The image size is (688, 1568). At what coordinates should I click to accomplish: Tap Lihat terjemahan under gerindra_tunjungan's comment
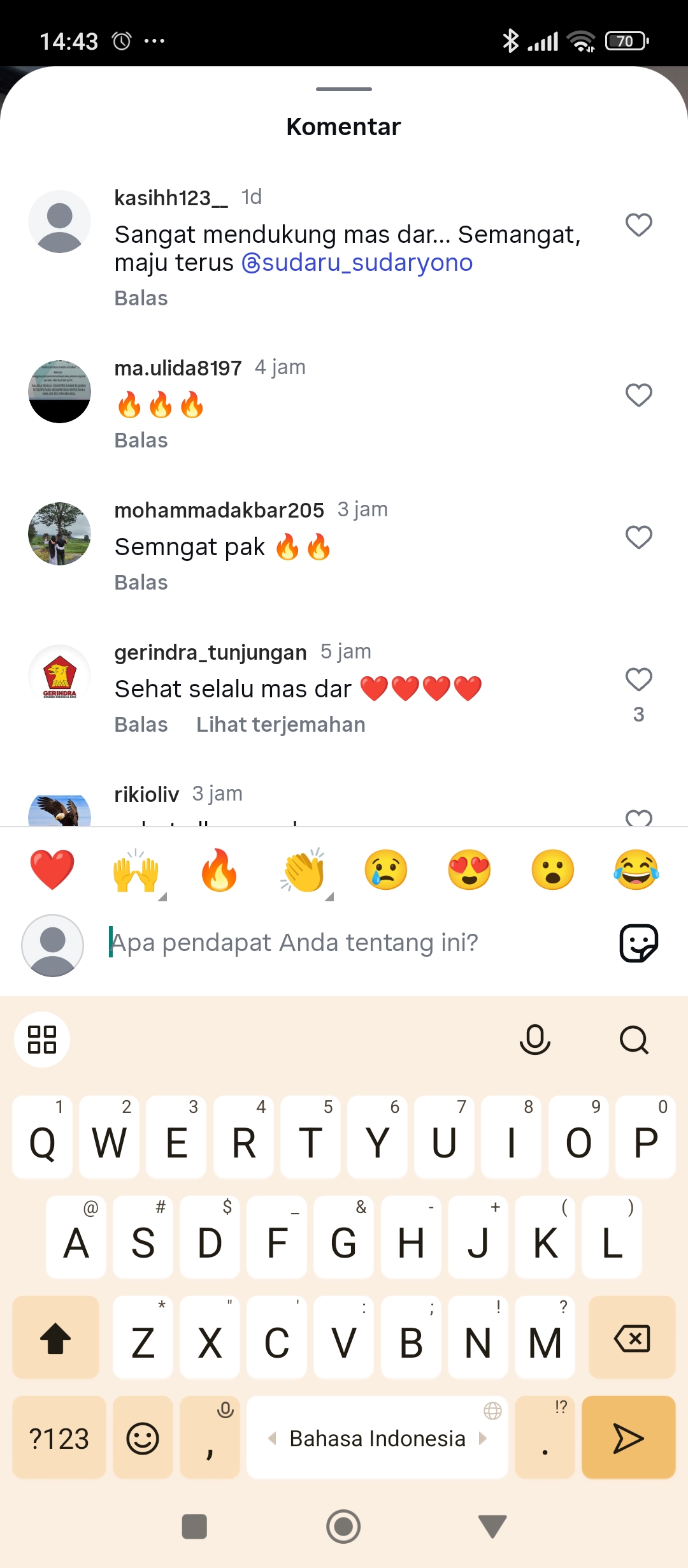(x=280, y=725)
